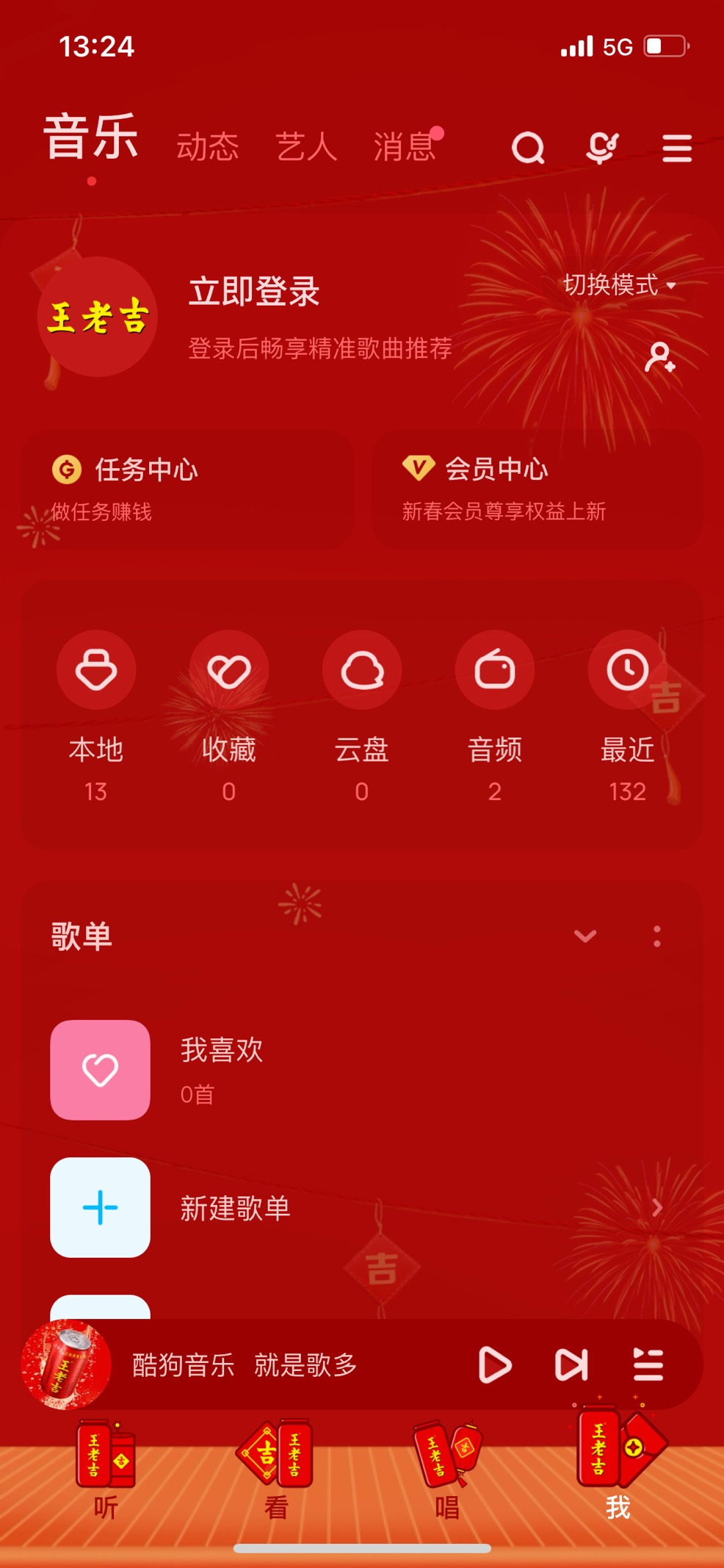
Task: Open the search icon
Action: [x=528, y=148]
